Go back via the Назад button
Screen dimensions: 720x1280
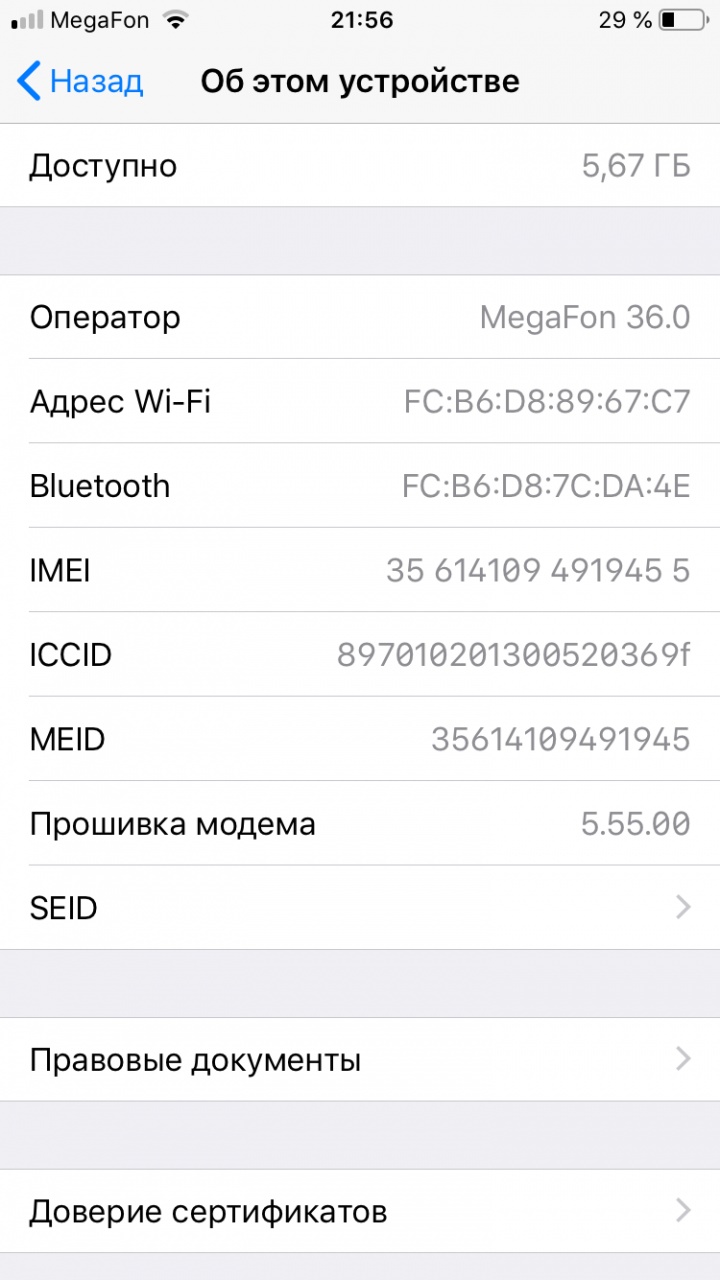tap(80, 81)
